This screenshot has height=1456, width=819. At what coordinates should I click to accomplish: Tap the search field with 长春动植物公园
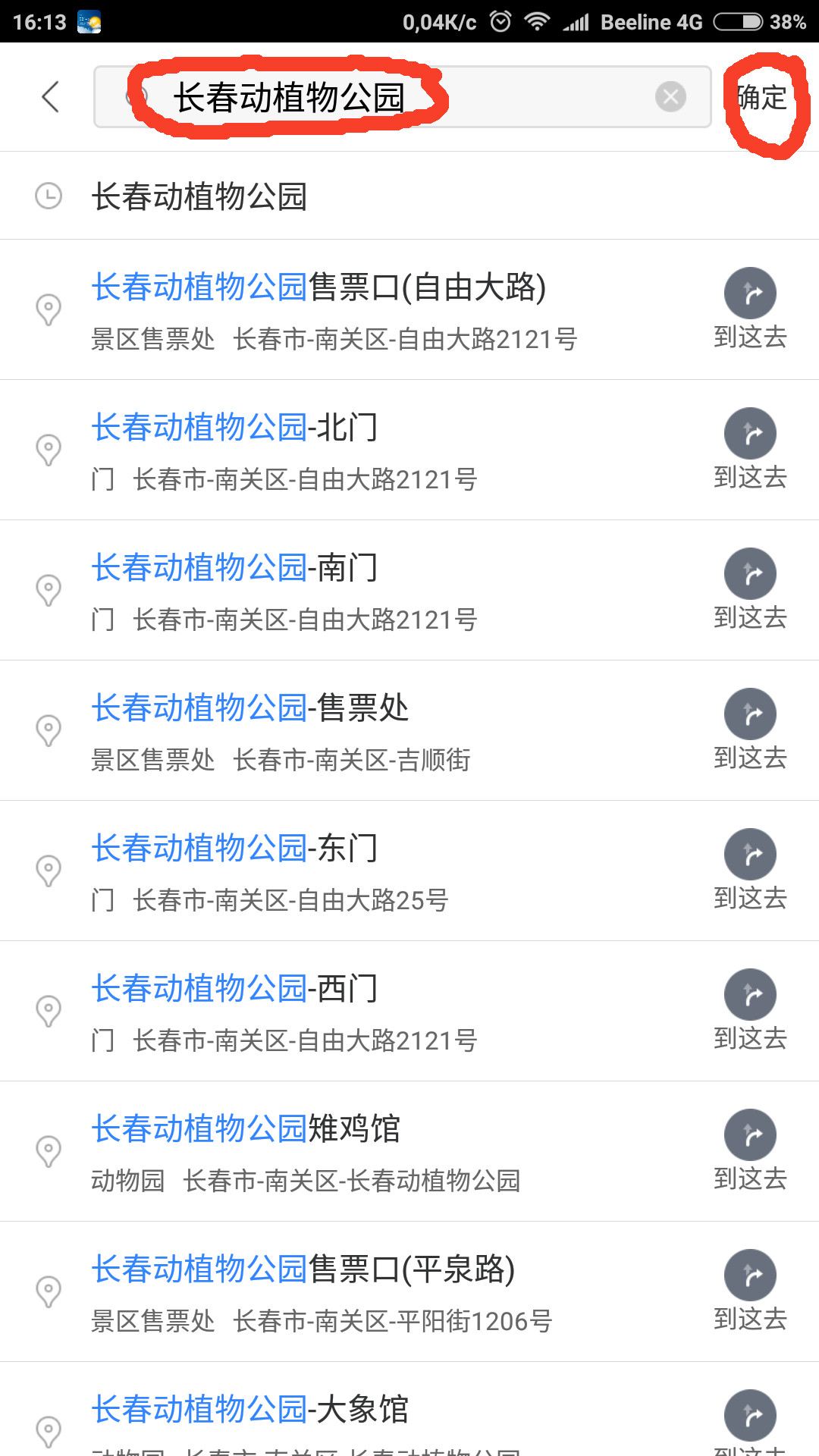tap(379, 97)
